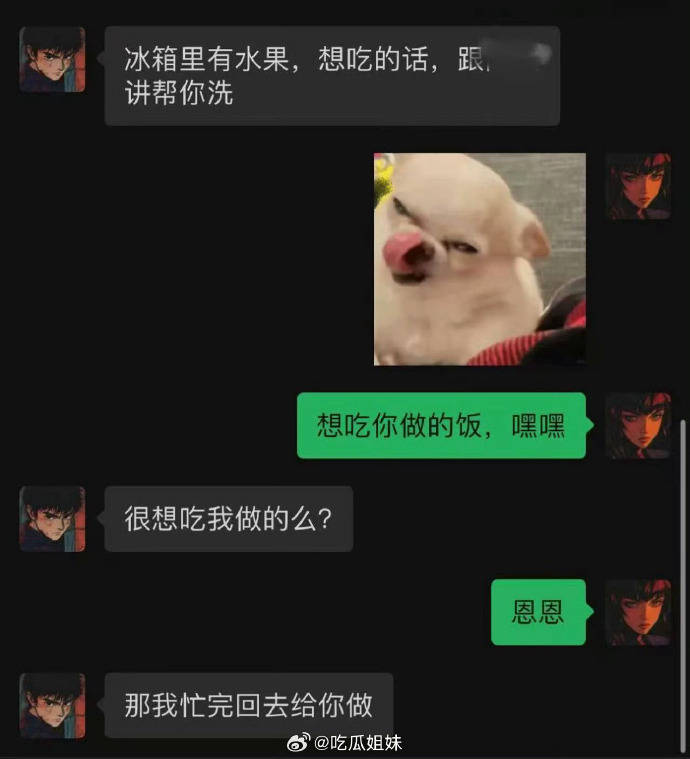The image size is (690, 759).
Task: Open the dog sticker image message
Action: (480, 259)
